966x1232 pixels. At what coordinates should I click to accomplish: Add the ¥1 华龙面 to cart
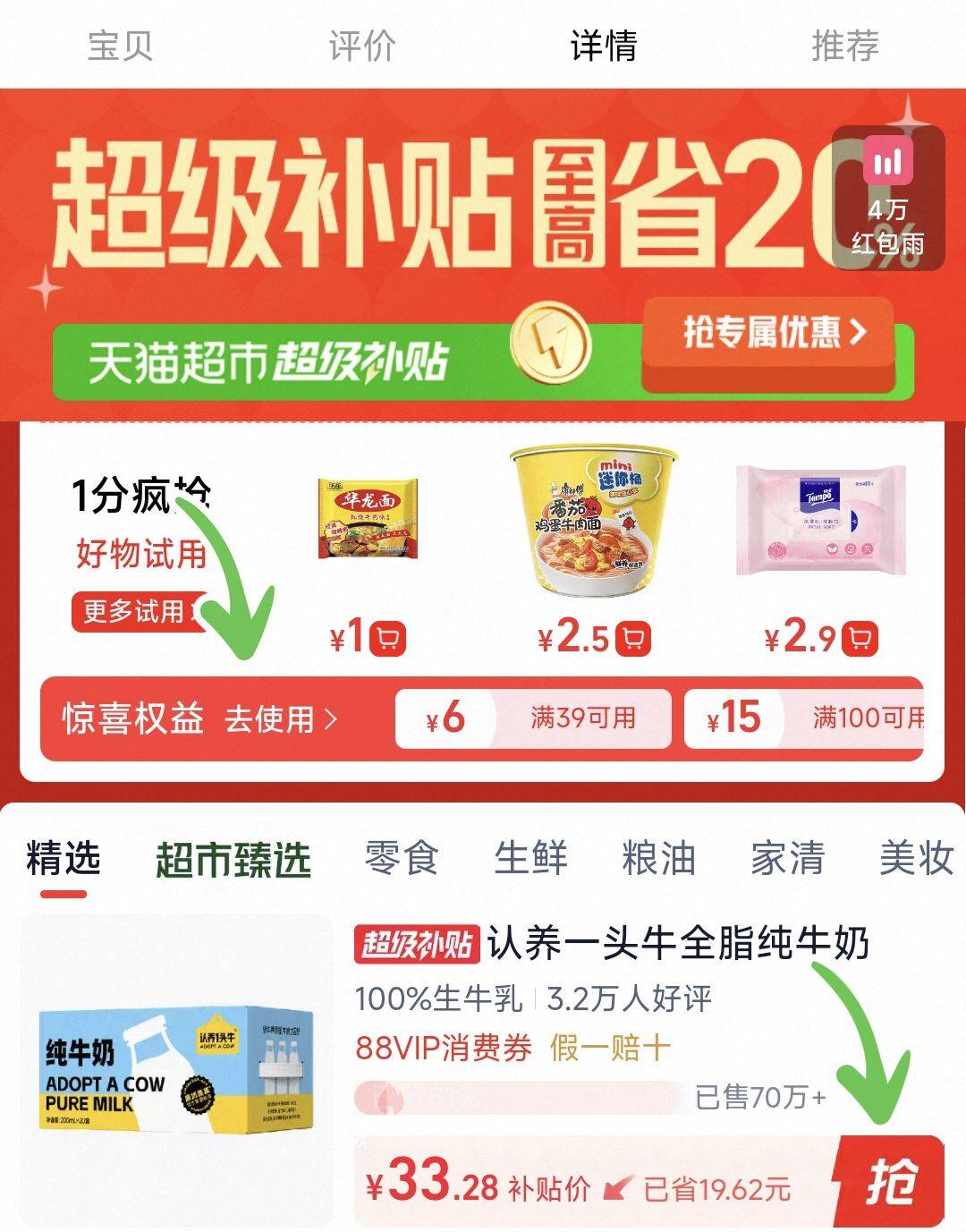pos(388,639)
